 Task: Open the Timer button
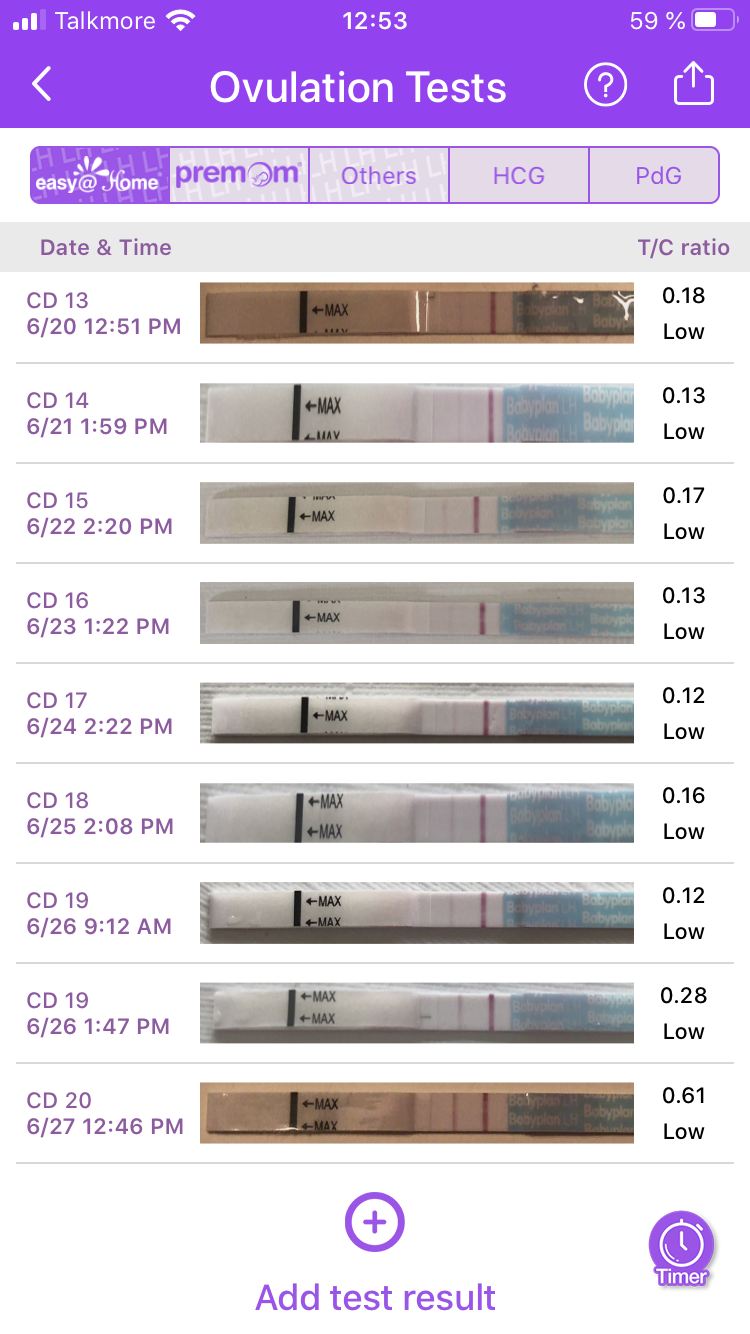pos(682,1247)
